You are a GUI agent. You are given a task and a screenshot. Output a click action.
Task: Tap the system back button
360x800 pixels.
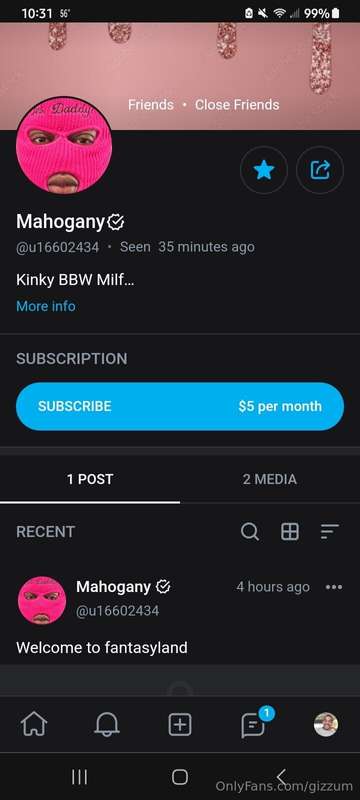point(281,777)
